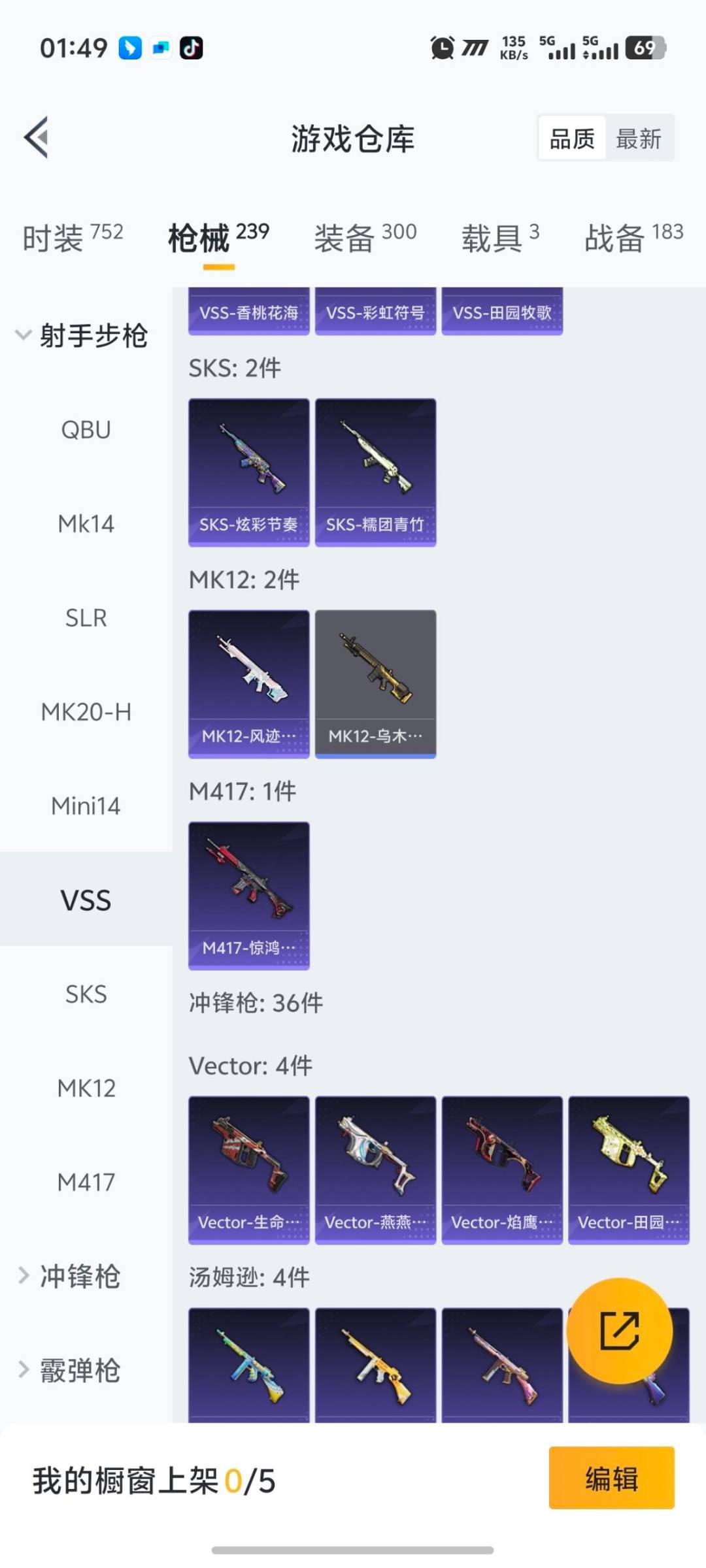Select Mk14 in the sidebar
706x1568 pixels.
tap(86, 524)
